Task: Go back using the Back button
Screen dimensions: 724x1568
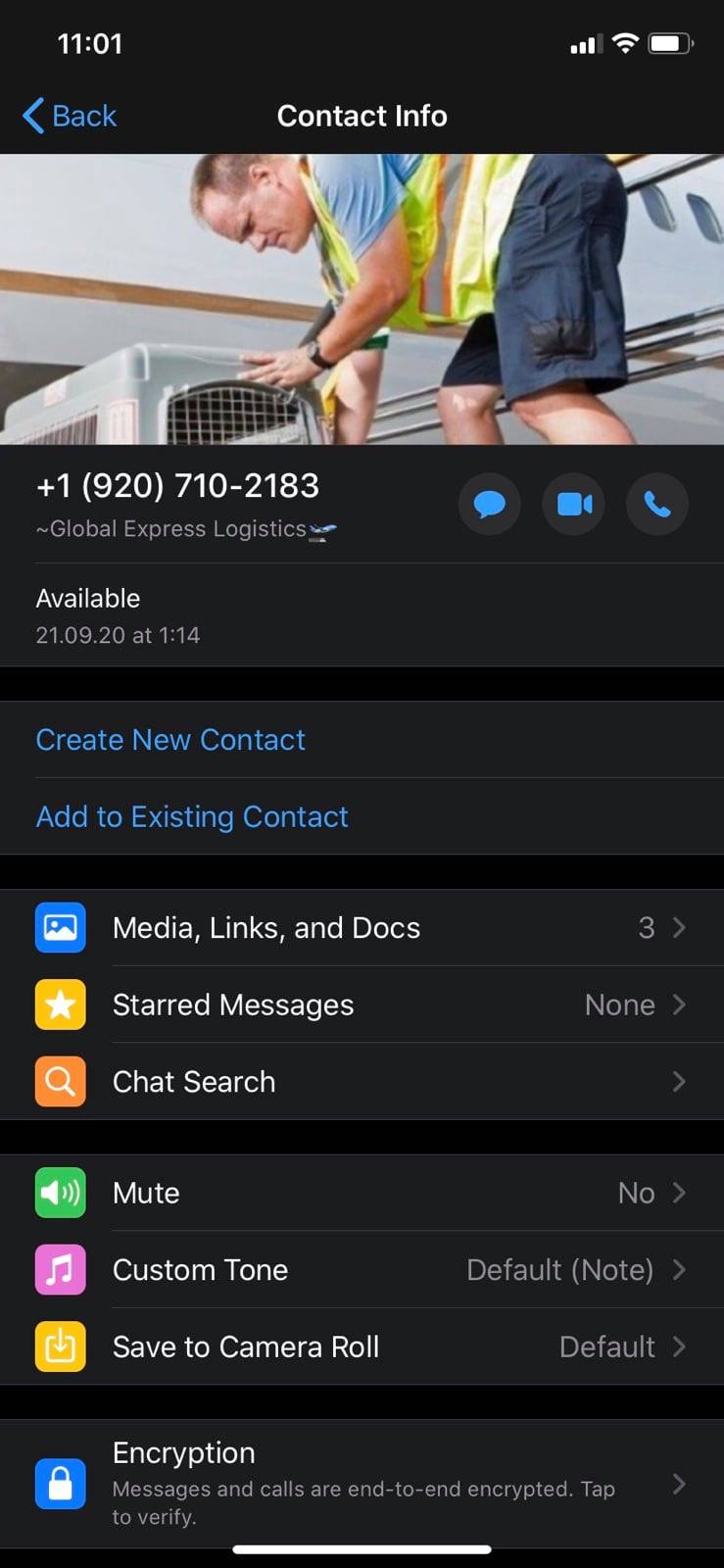Action: pyautogui.click(x=70, y=116)
